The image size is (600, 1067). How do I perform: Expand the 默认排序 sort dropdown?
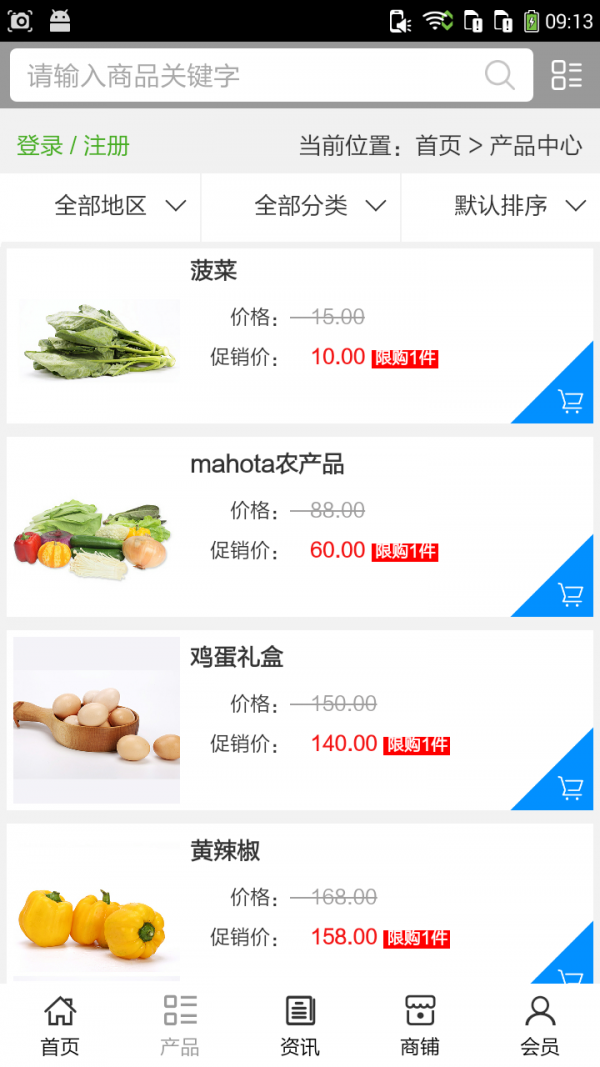pyautogui.click(x=518, y=207)
